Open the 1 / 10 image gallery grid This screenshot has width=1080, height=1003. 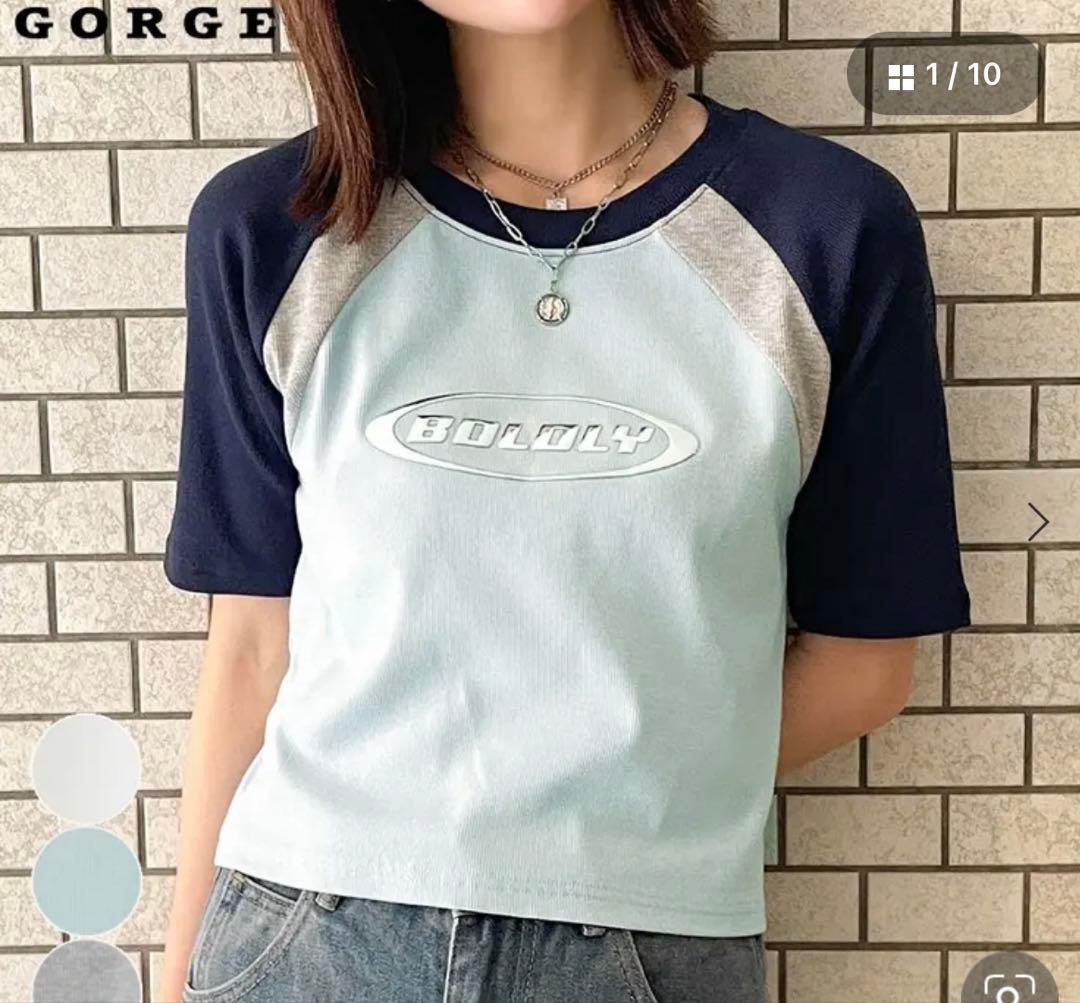[x=943, y=74]
